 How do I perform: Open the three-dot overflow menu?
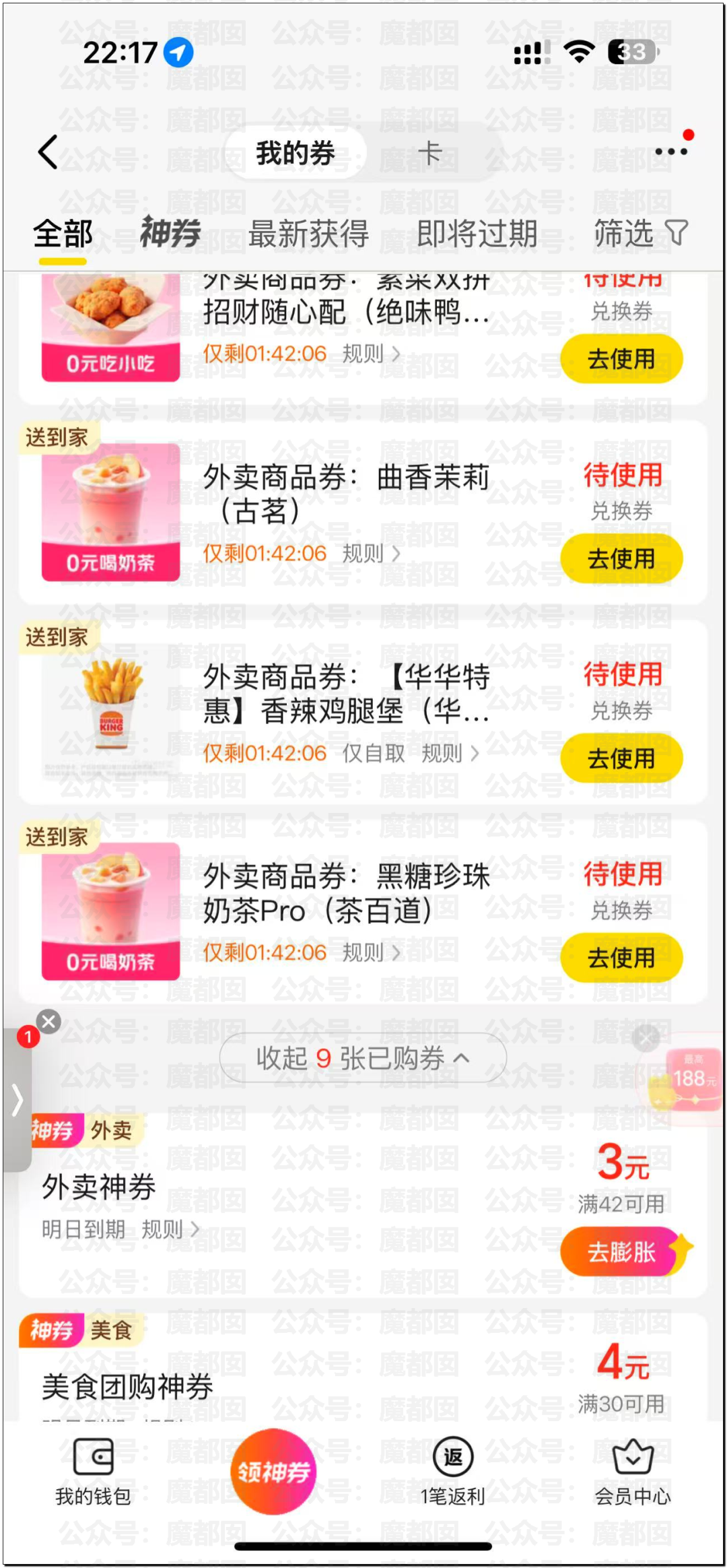(x=670, y=152)
